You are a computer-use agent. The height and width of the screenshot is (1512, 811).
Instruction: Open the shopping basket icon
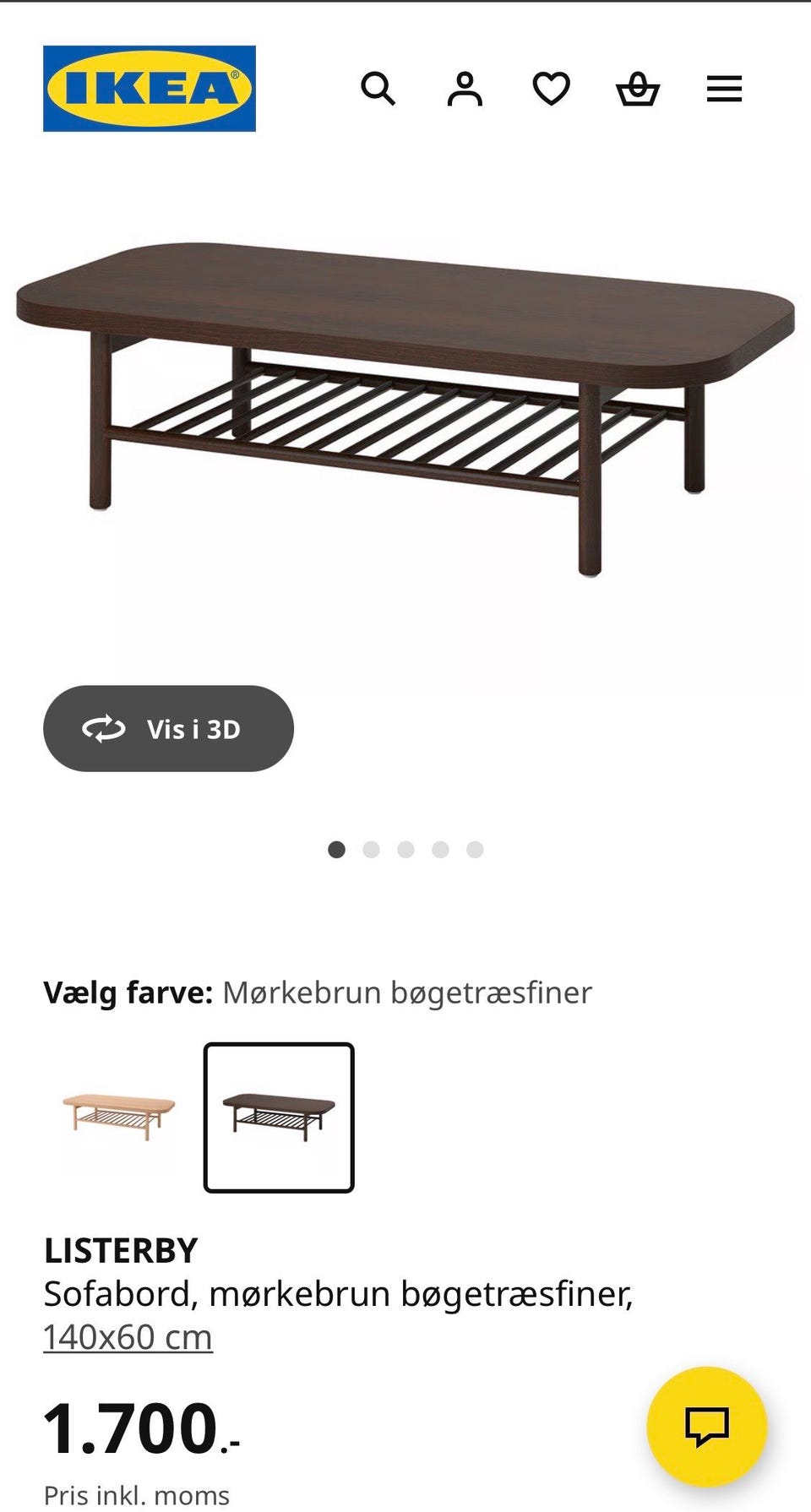pos(640,88)
